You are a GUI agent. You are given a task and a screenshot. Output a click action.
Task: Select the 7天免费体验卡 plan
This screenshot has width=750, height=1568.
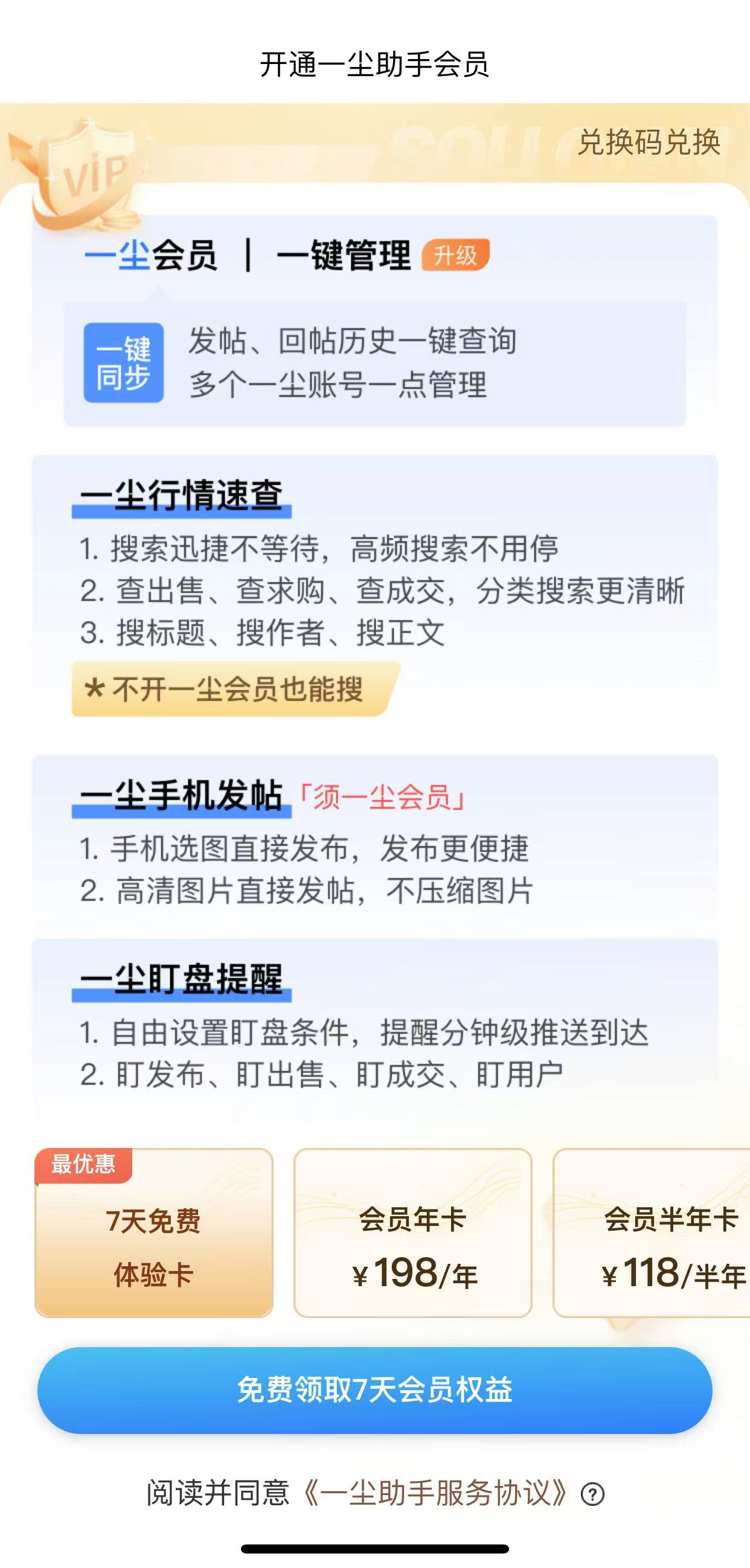153,1232
